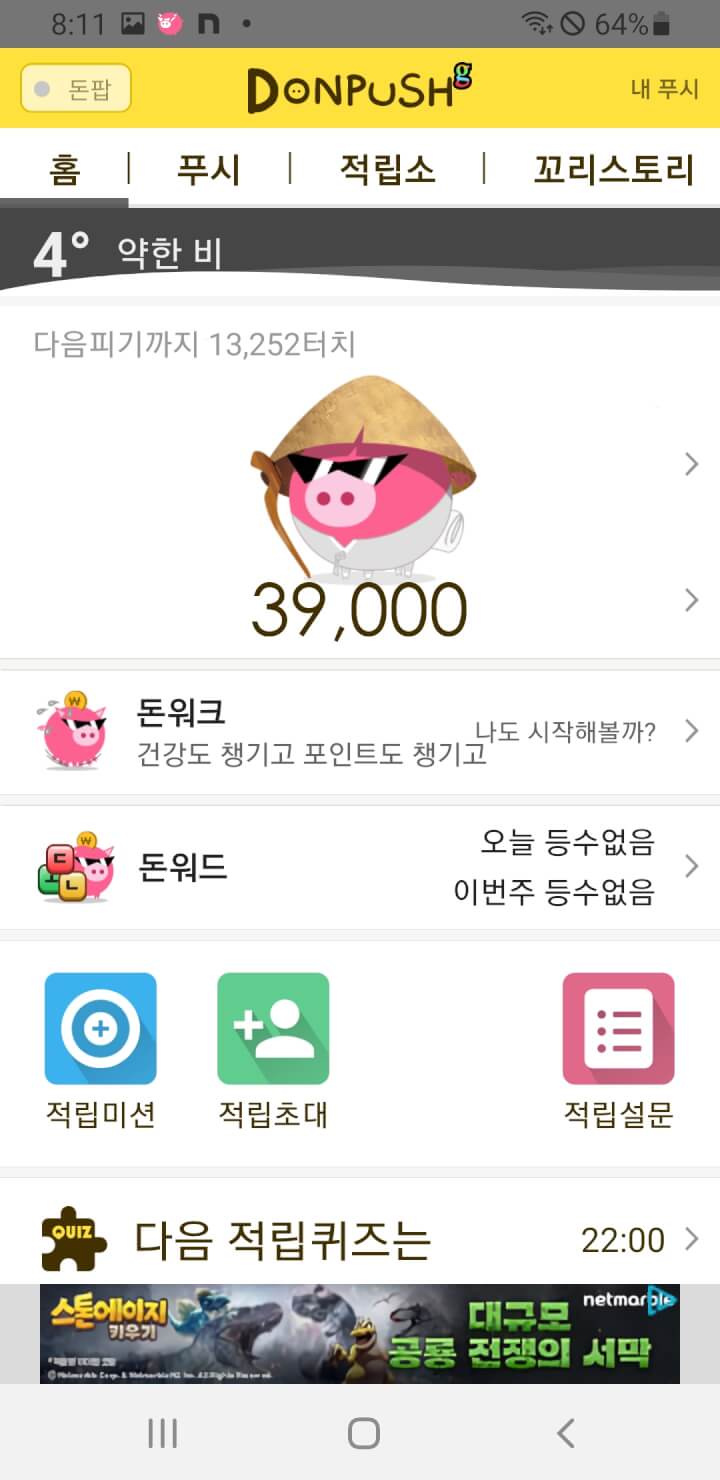Switch to the 적립소 tab
Screen dimensions: 720x1480
pos(387,169)
